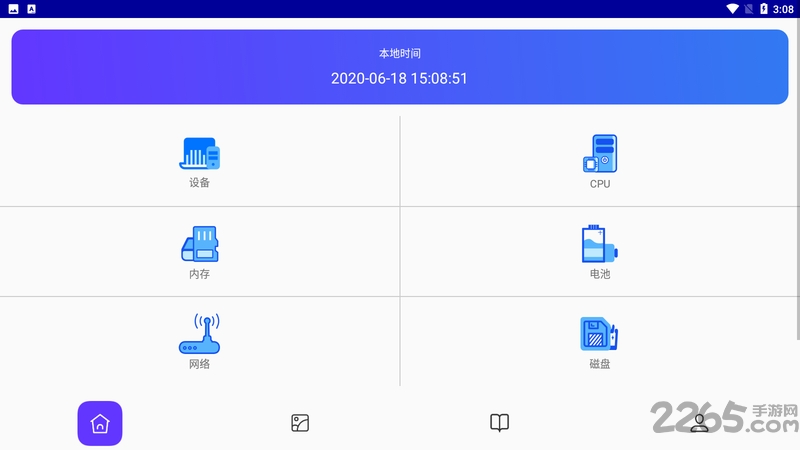Open the CPU info tile
The width and height of the screenshot is (800, 450).
click(x=600, y=161)
